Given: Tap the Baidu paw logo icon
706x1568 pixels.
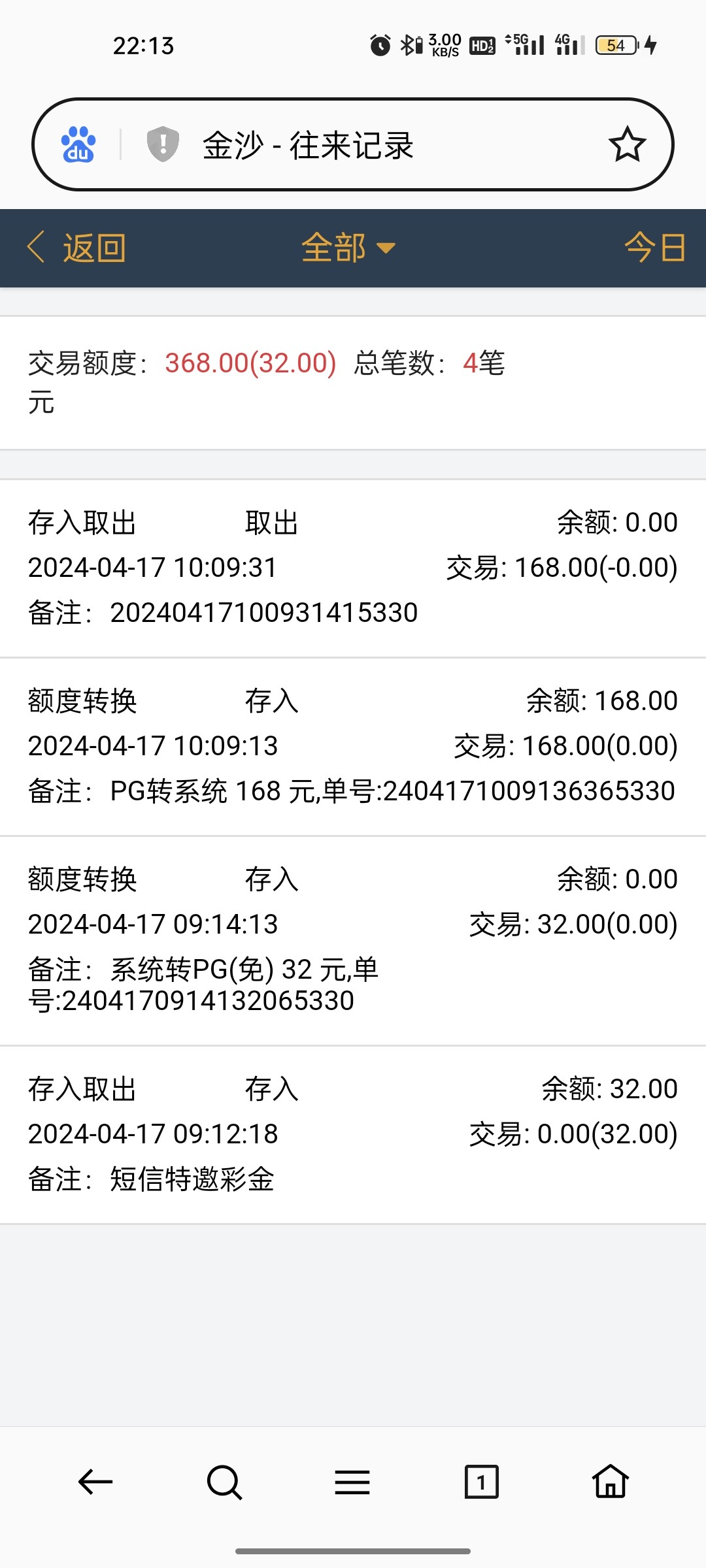Looking at the screenshot, I should pos(78,144).
